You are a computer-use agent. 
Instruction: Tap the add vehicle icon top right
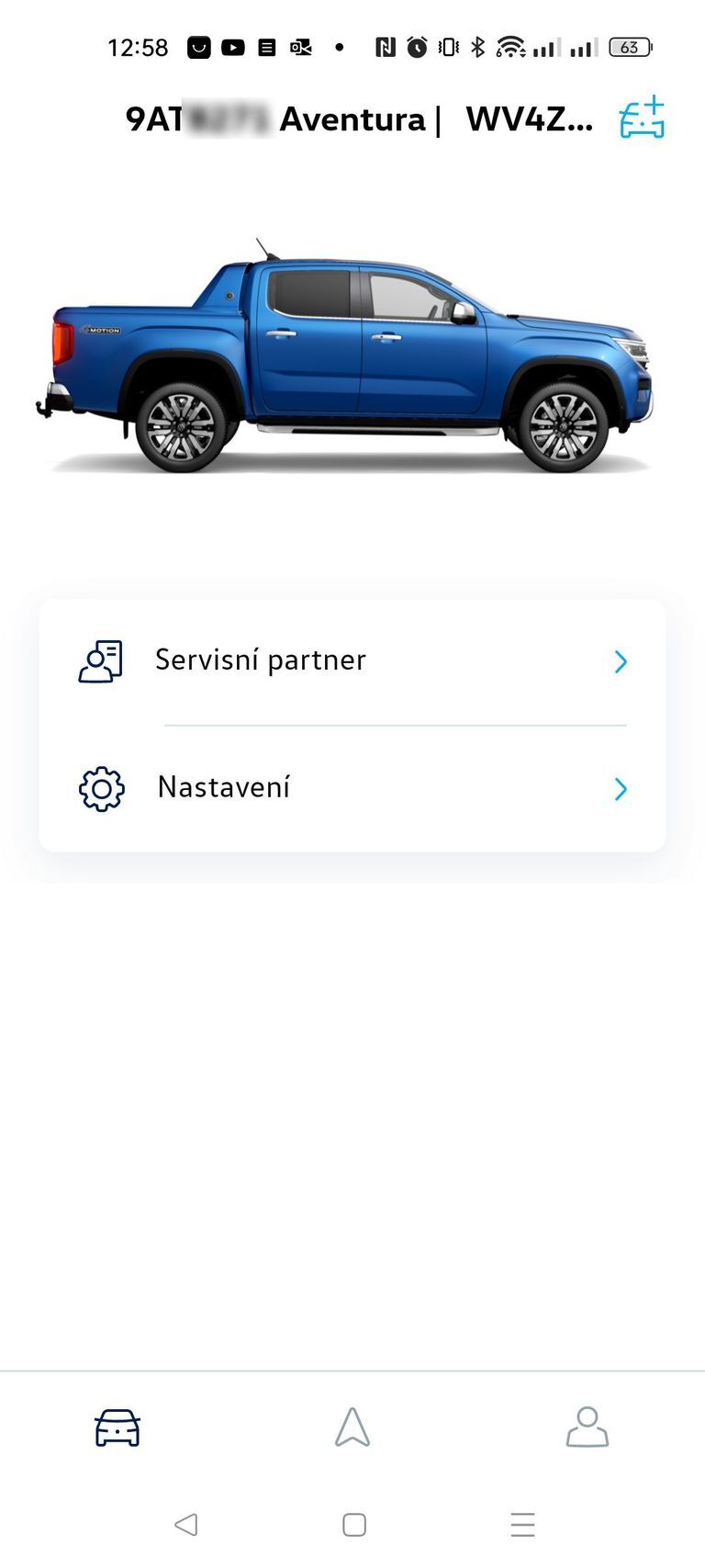pos(640,118)
